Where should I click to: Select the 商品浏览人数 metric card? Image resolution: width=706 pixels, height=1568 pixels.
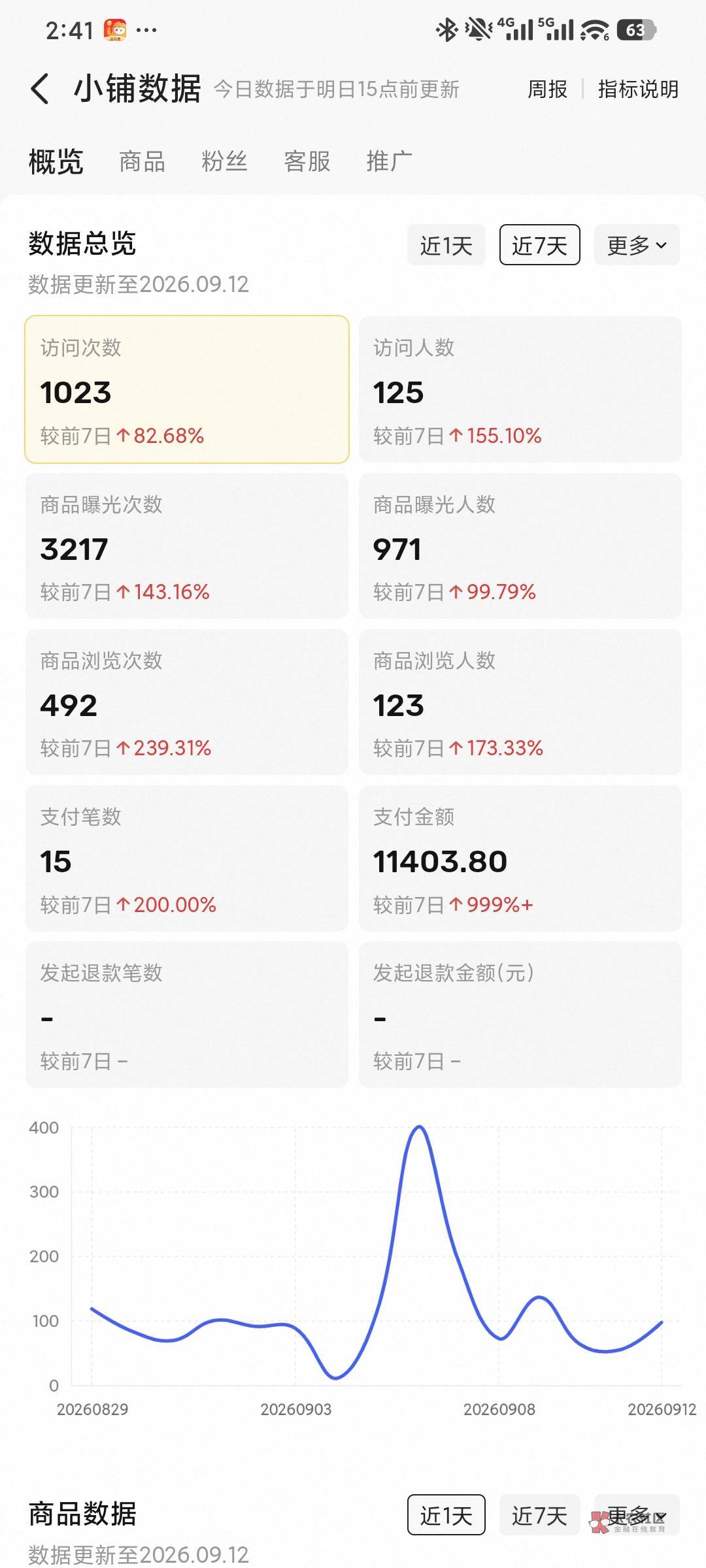point(520,702)
